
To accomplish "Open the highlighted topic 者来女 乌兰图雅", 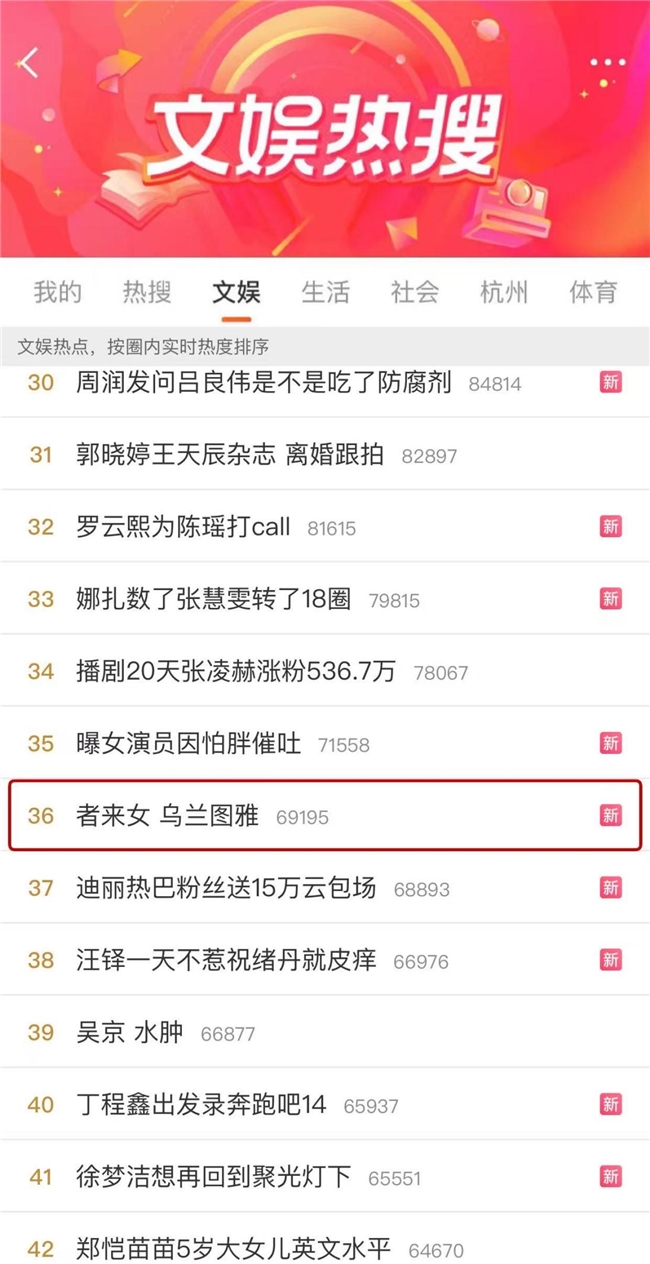I will point(167,816).
